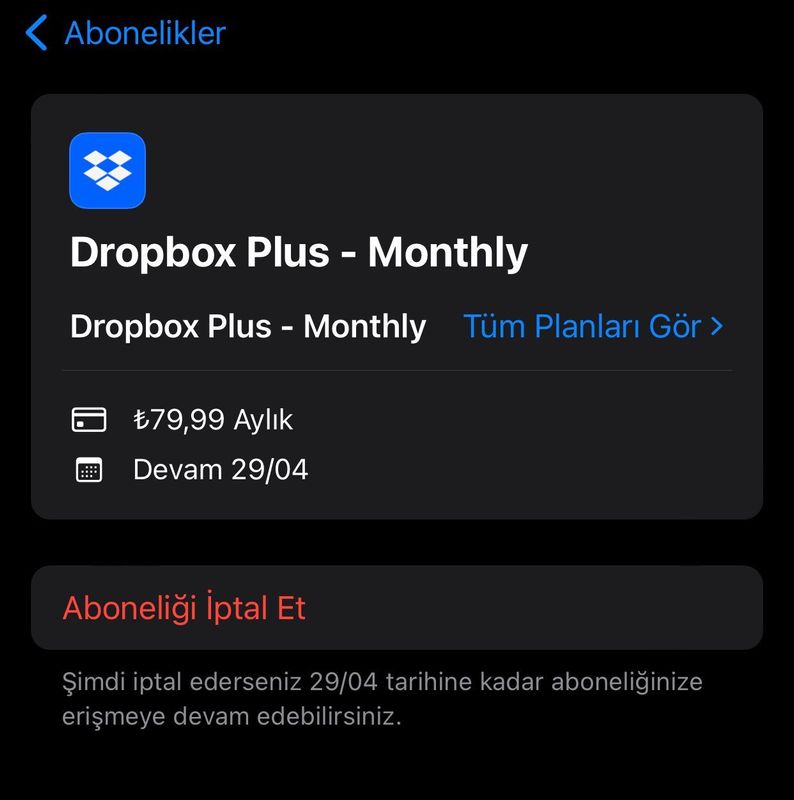Screen dimensions: 794x800
Task: Expand Tüm Planları Gör with its chevron
Action: (x=595, y=326)
